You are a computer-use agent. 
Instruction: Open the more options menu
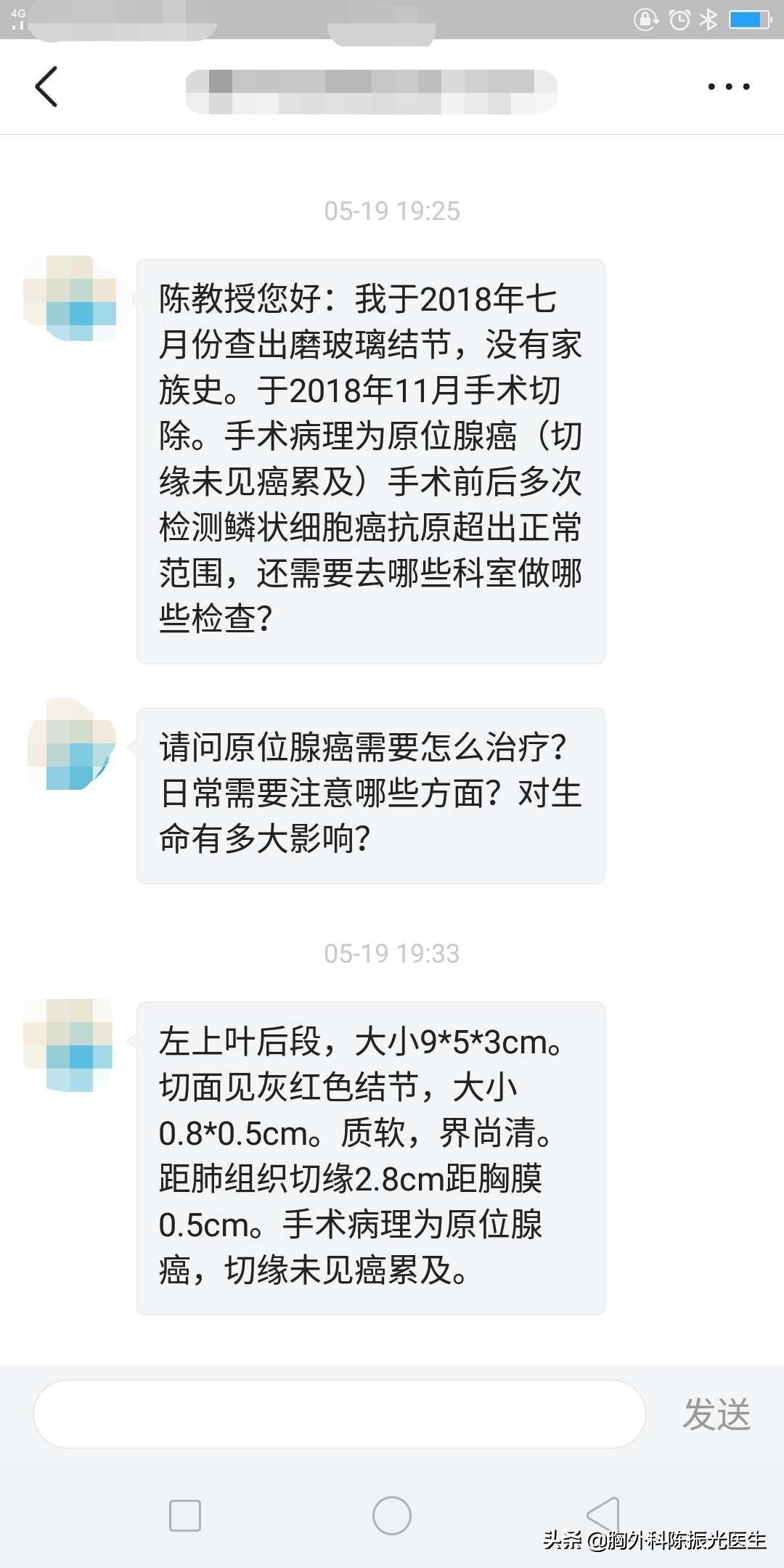[x=728, y=86]
